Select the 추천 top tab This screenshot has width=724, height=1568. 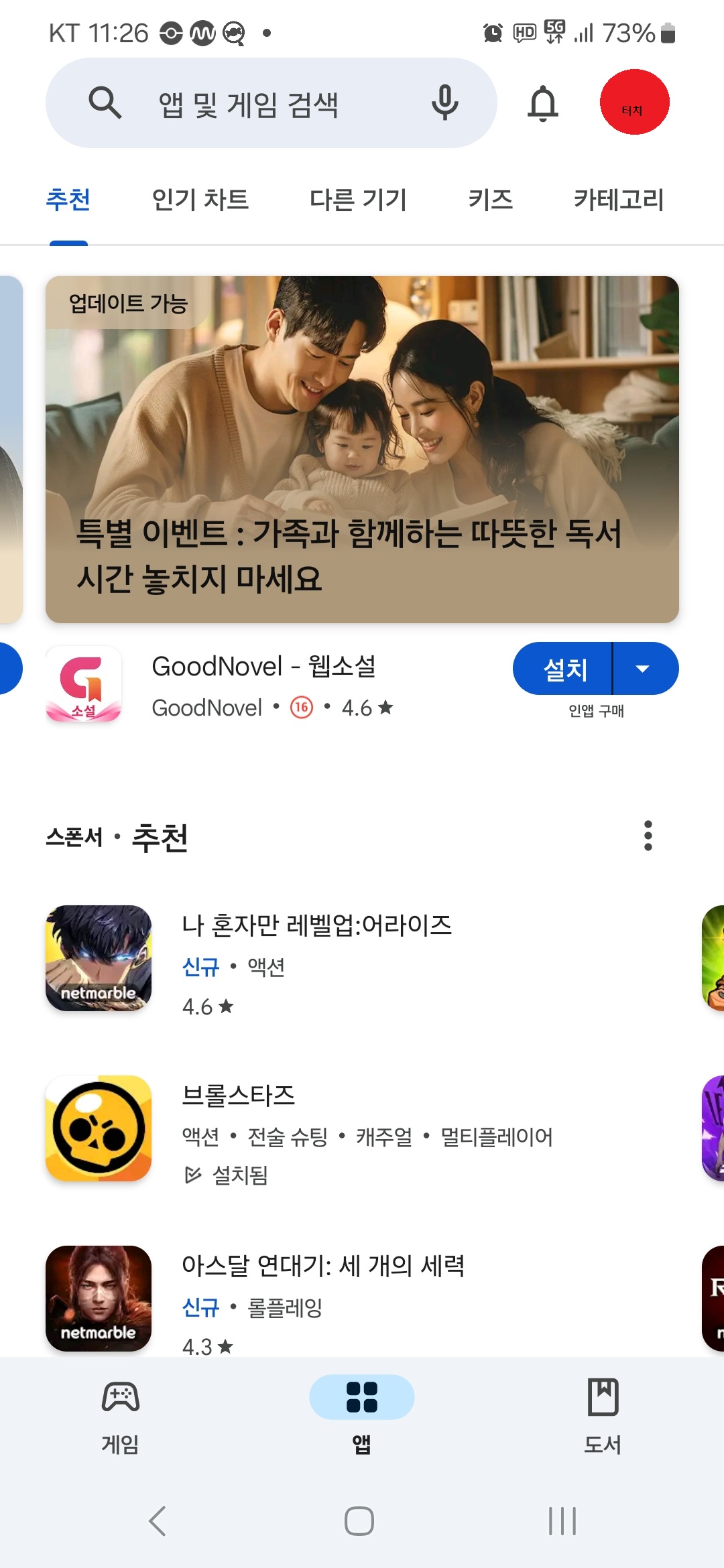pyautogui.click(x=68, y=200)
